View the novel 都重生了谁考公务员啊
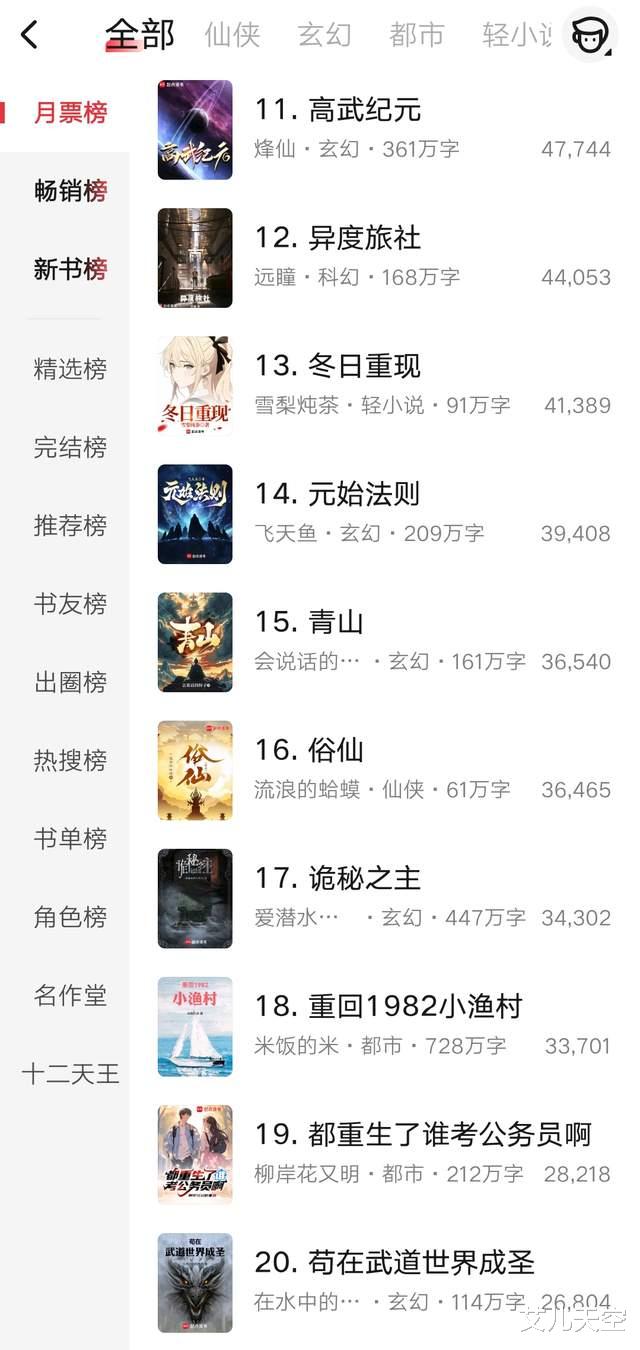Viewport: 640px width, 1350px height. coord(422,1134)
